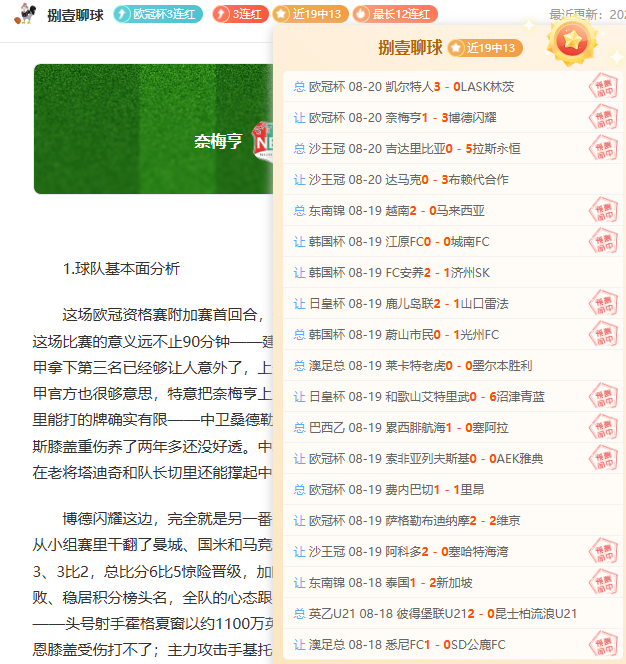This screenshot has height=664, width=626.
Task: Tap the 欧冠杯3连红 badge
Action: click(x=158, y=14)
